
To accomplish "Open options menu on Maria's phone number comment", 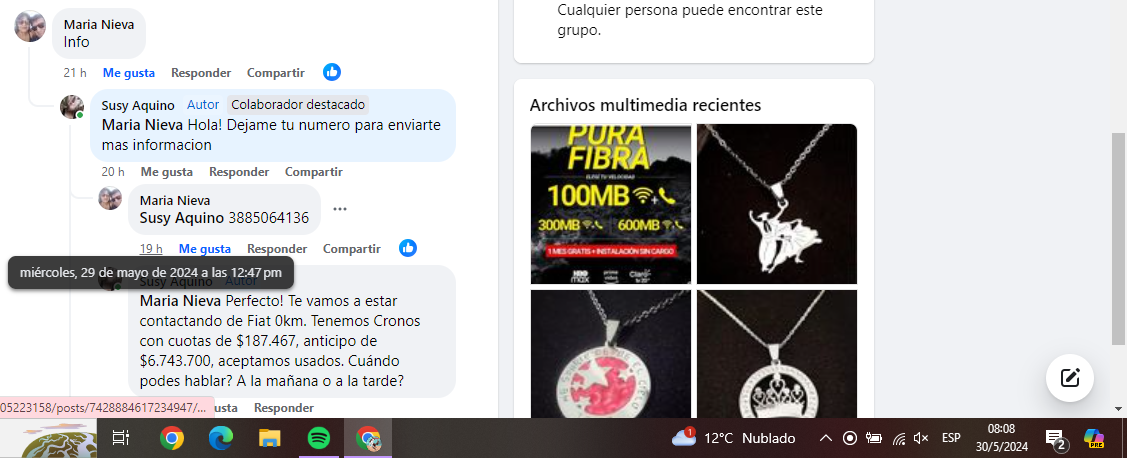I will 340,209.
